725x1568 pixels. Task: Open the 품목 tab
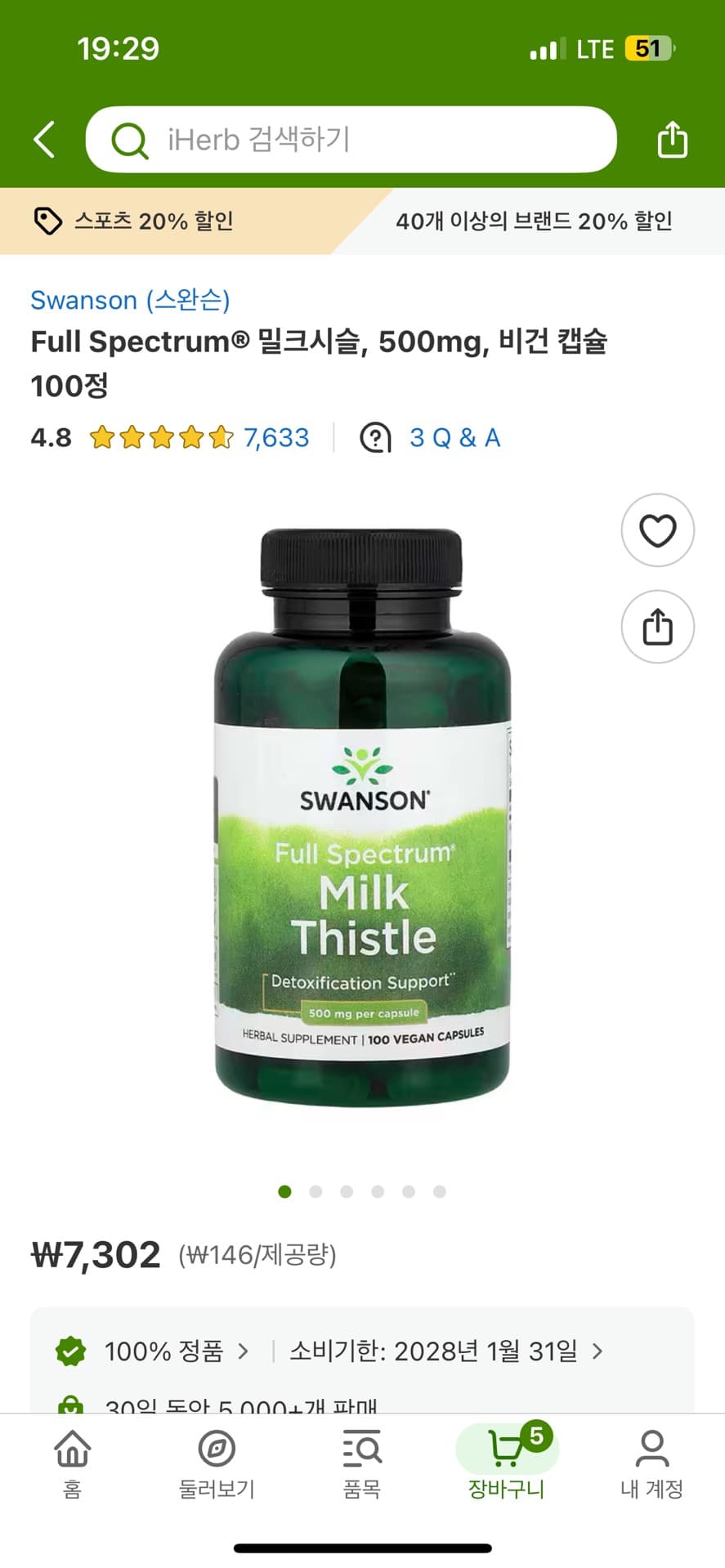[361, 1463]
